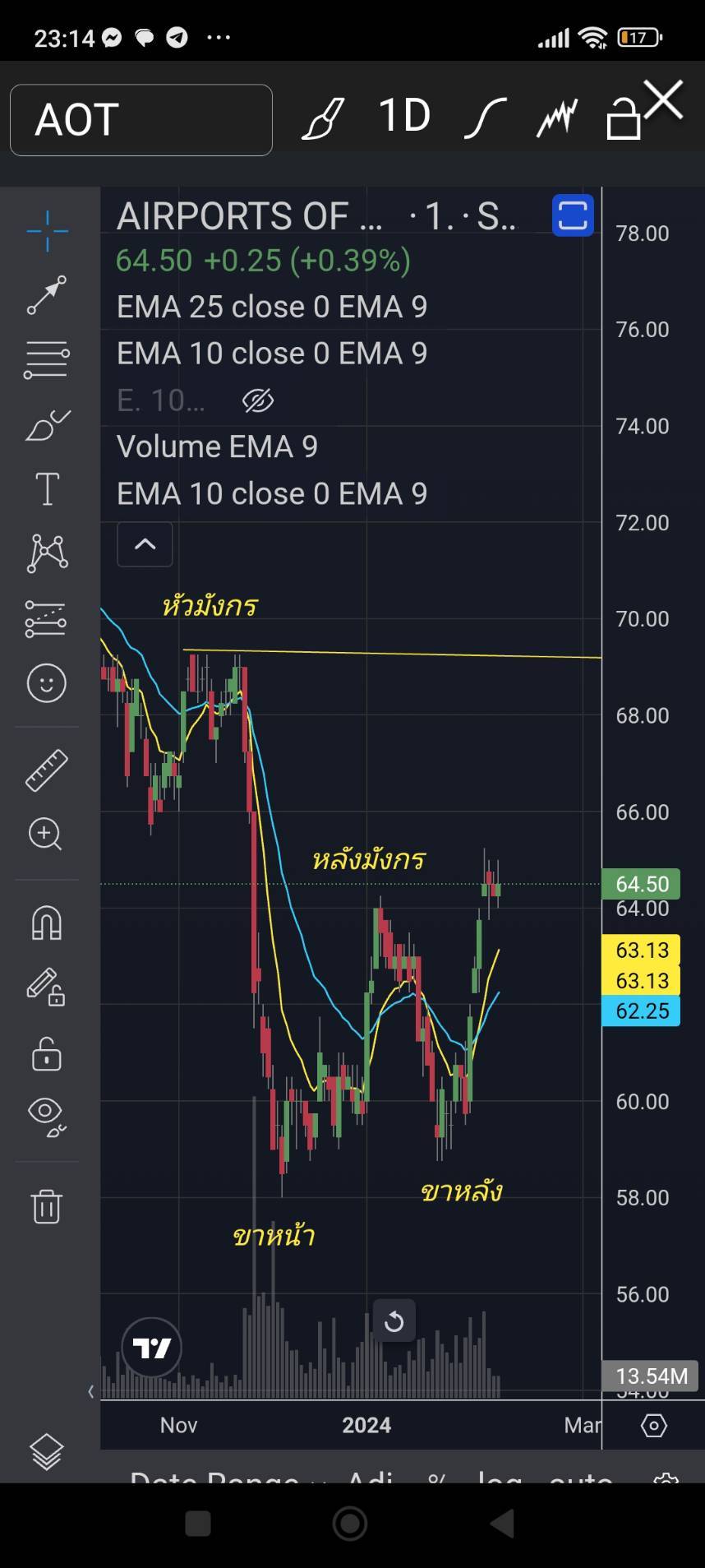
Task: Select the trend line drawing tool
Action: click(47, 296)
